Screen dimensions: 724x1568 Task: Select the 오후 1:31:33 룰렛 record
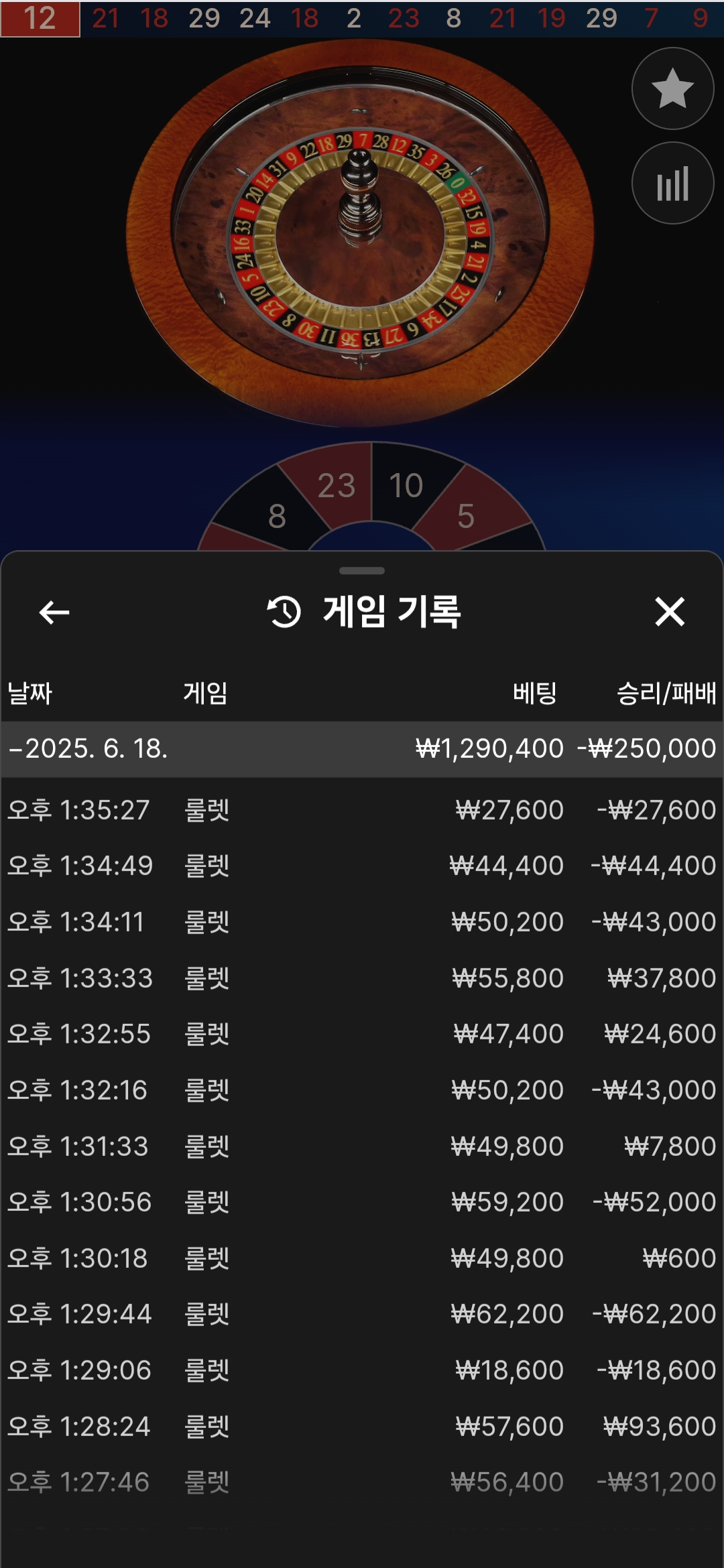[362, 1147]
